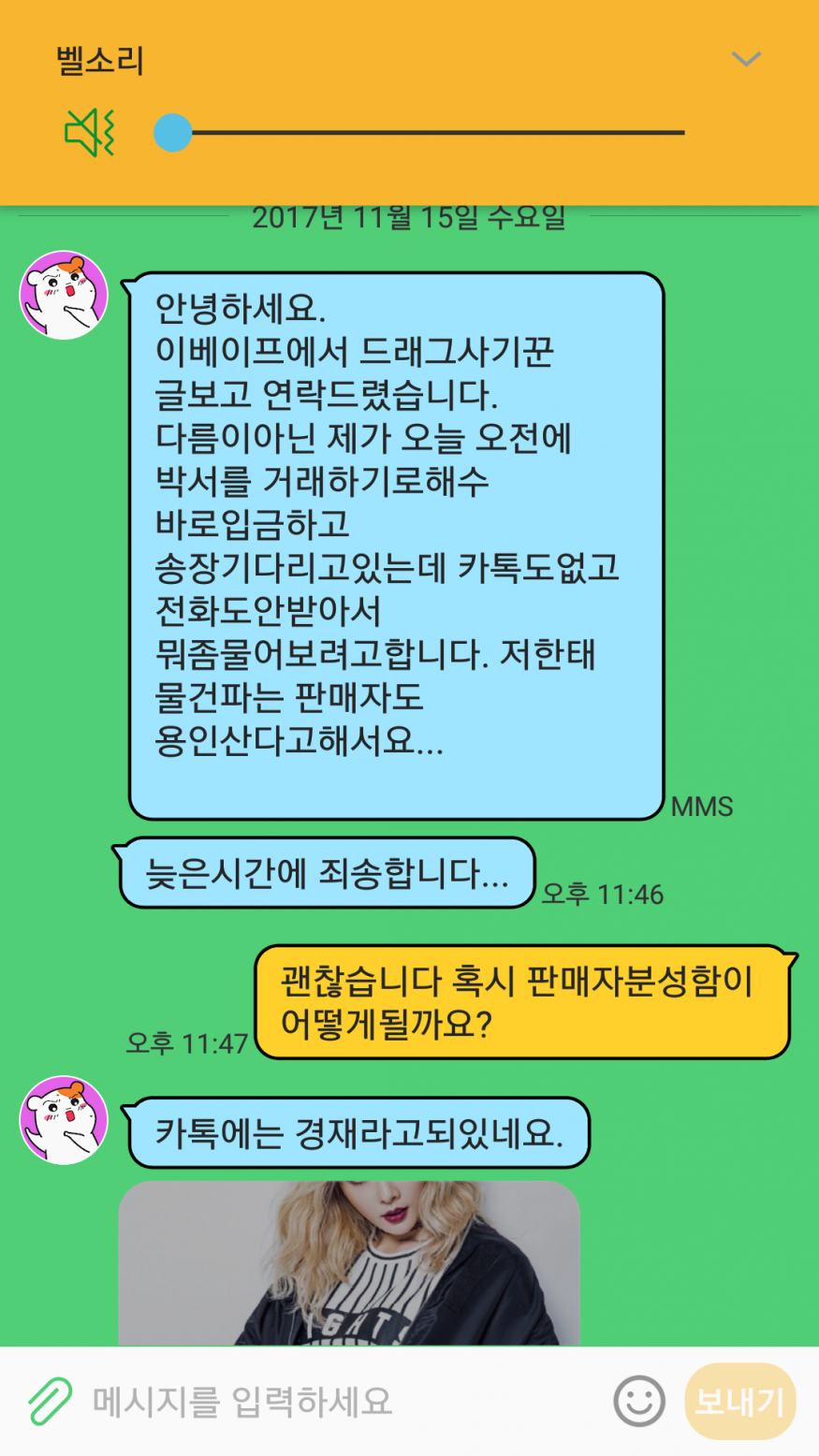The image size is (819, 1456).
Task: Expand the 벨소리 volume panel chevron
Action: [745, 60]
